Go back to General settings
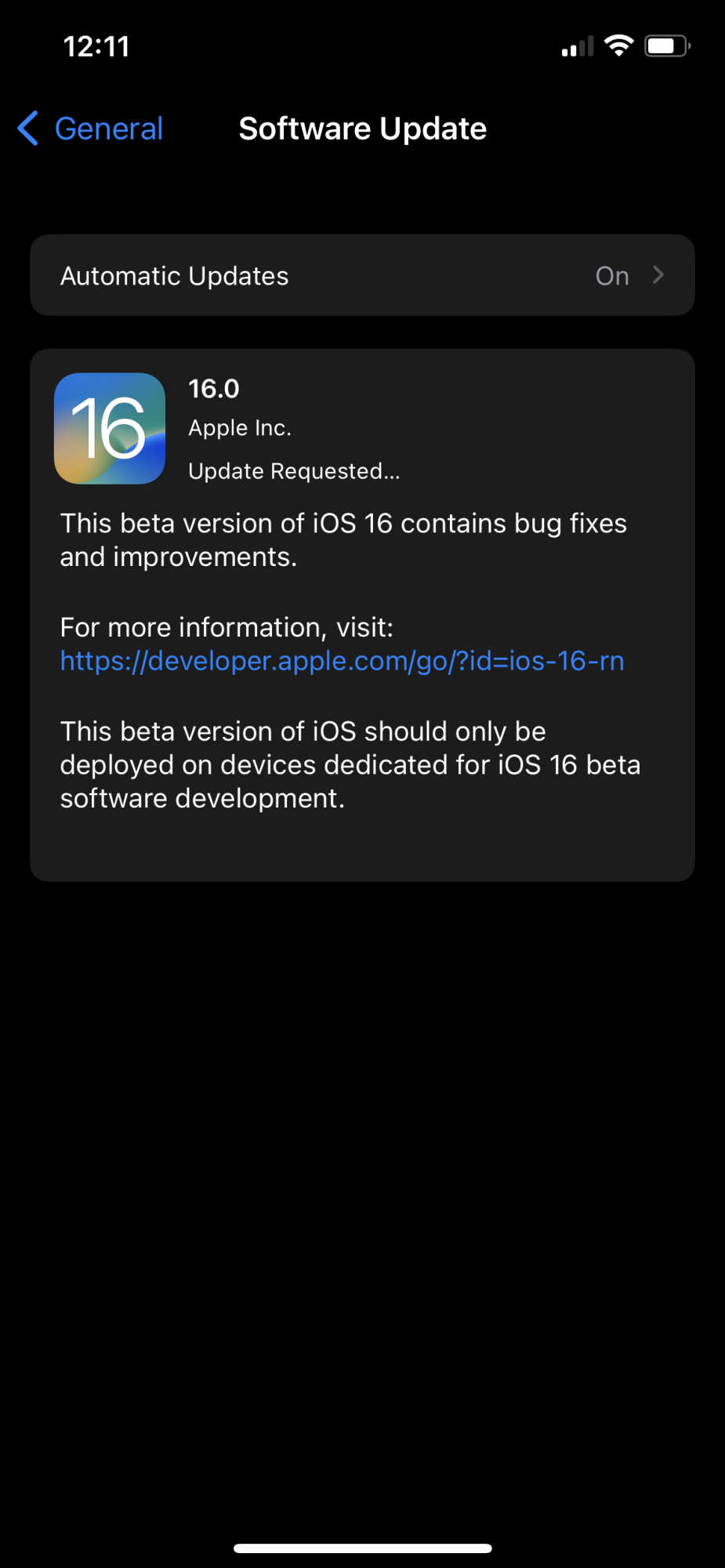725x1568 pixels. (x=90, y=129)
